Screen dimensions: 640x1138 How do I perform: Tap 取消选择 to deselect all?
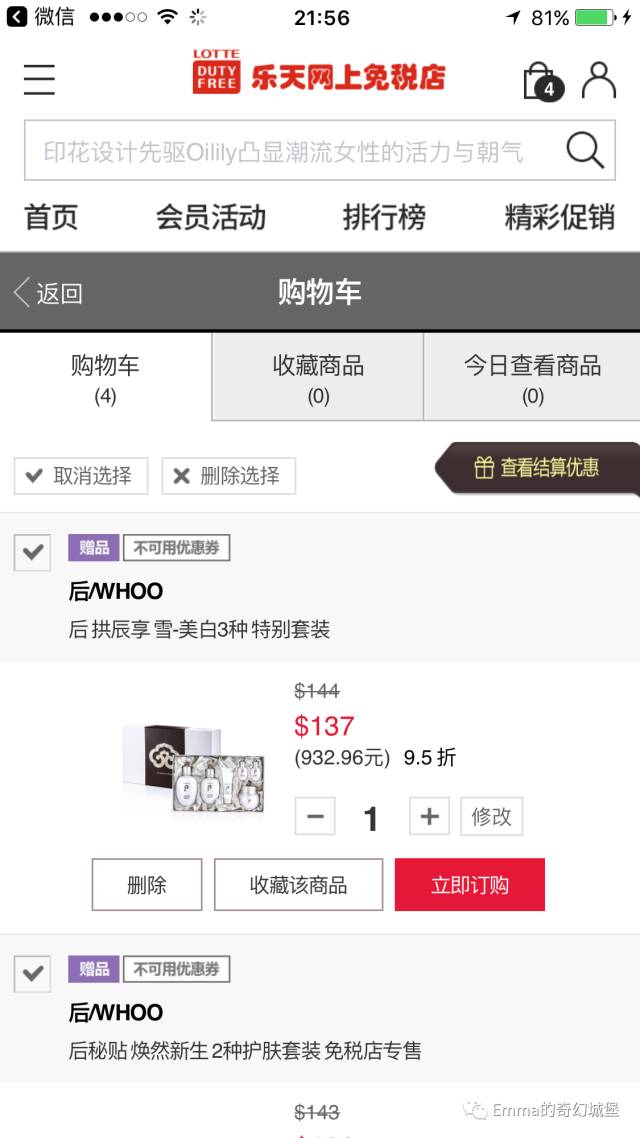pyautogui.click(x=81, y=476)
